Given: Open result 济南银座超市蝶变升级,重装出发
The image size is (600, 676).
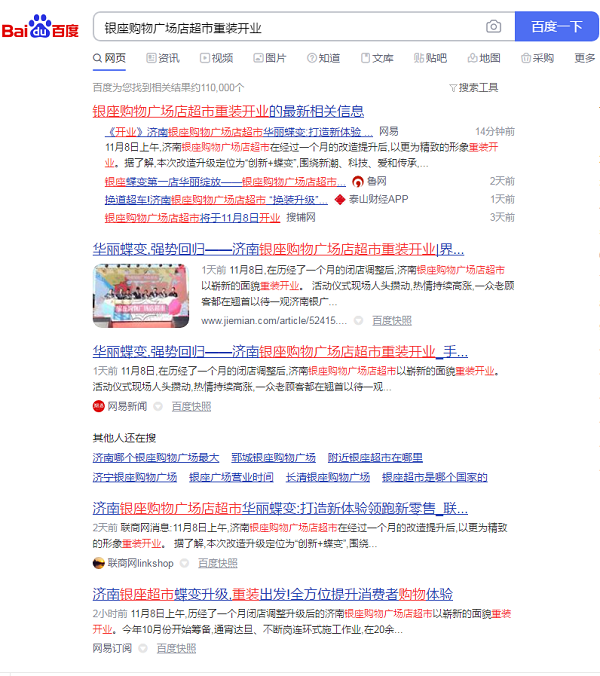Looking at the screenshot, I should 272,593.
